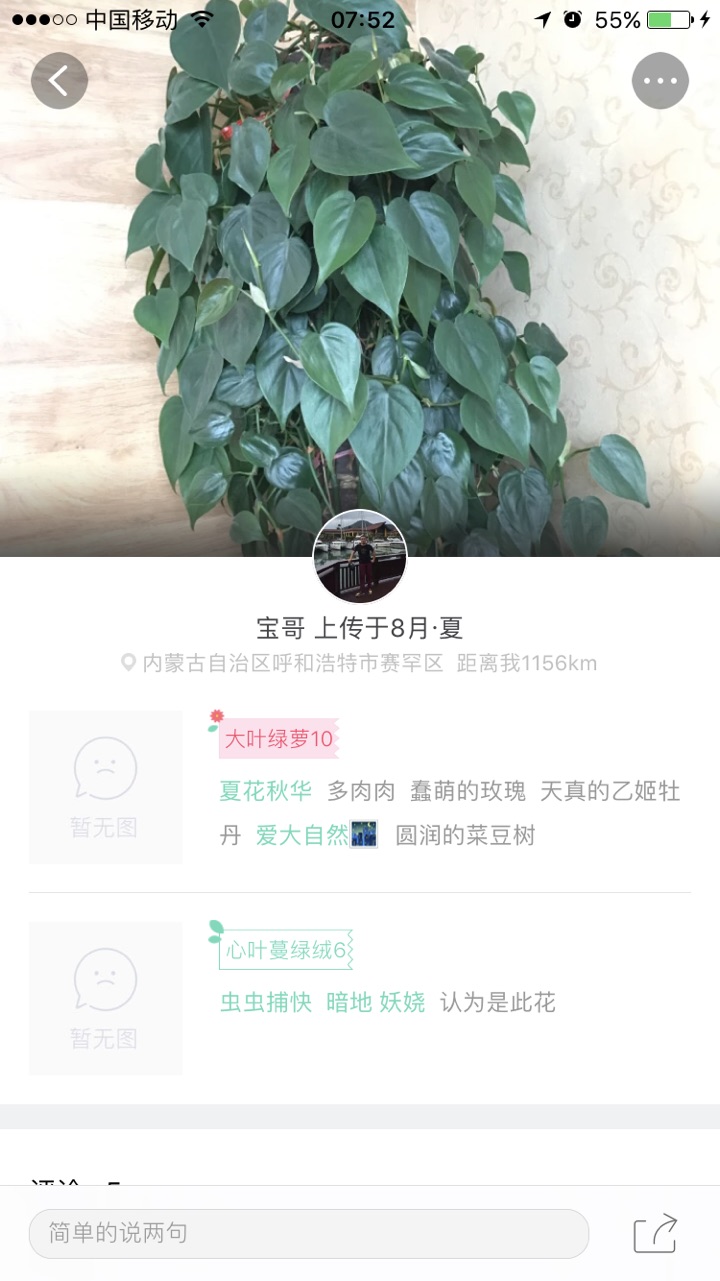Open user 爱大自然's profile
720x1281 pixels.
click(302, 835)
